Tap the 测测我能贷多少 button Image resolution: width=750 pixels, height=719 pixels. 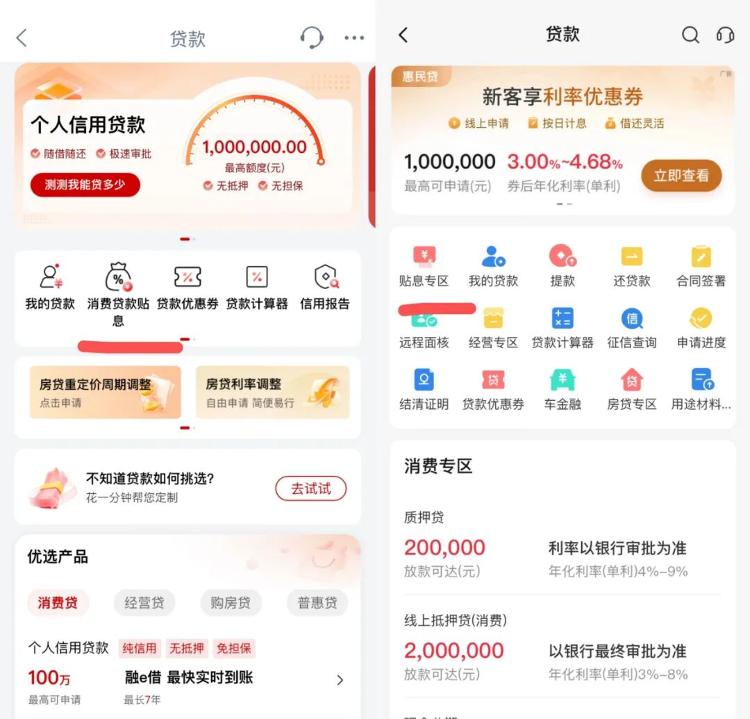click(x=85, y=185)
